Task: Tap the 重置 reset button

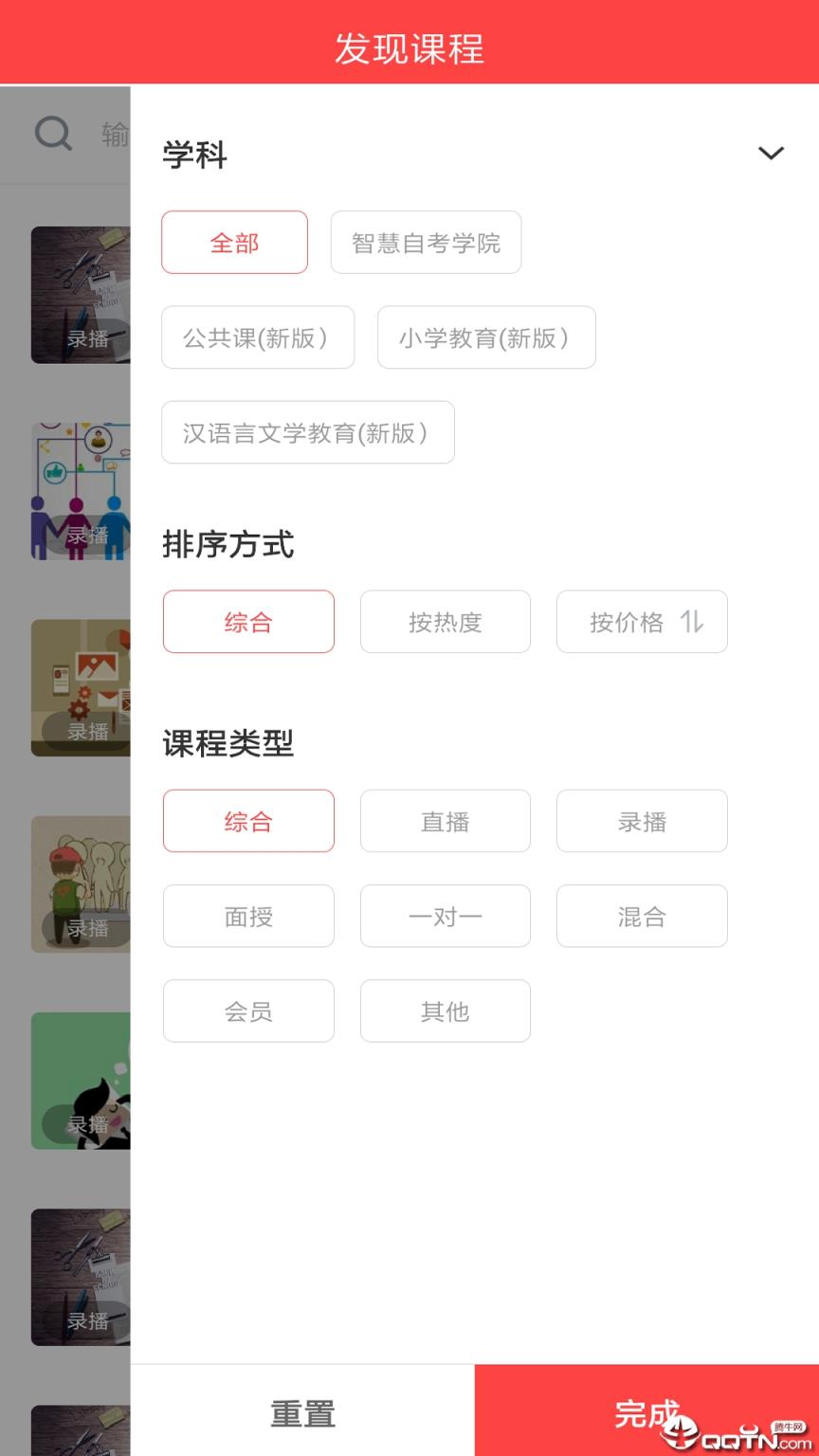Action: point(302,1413)
